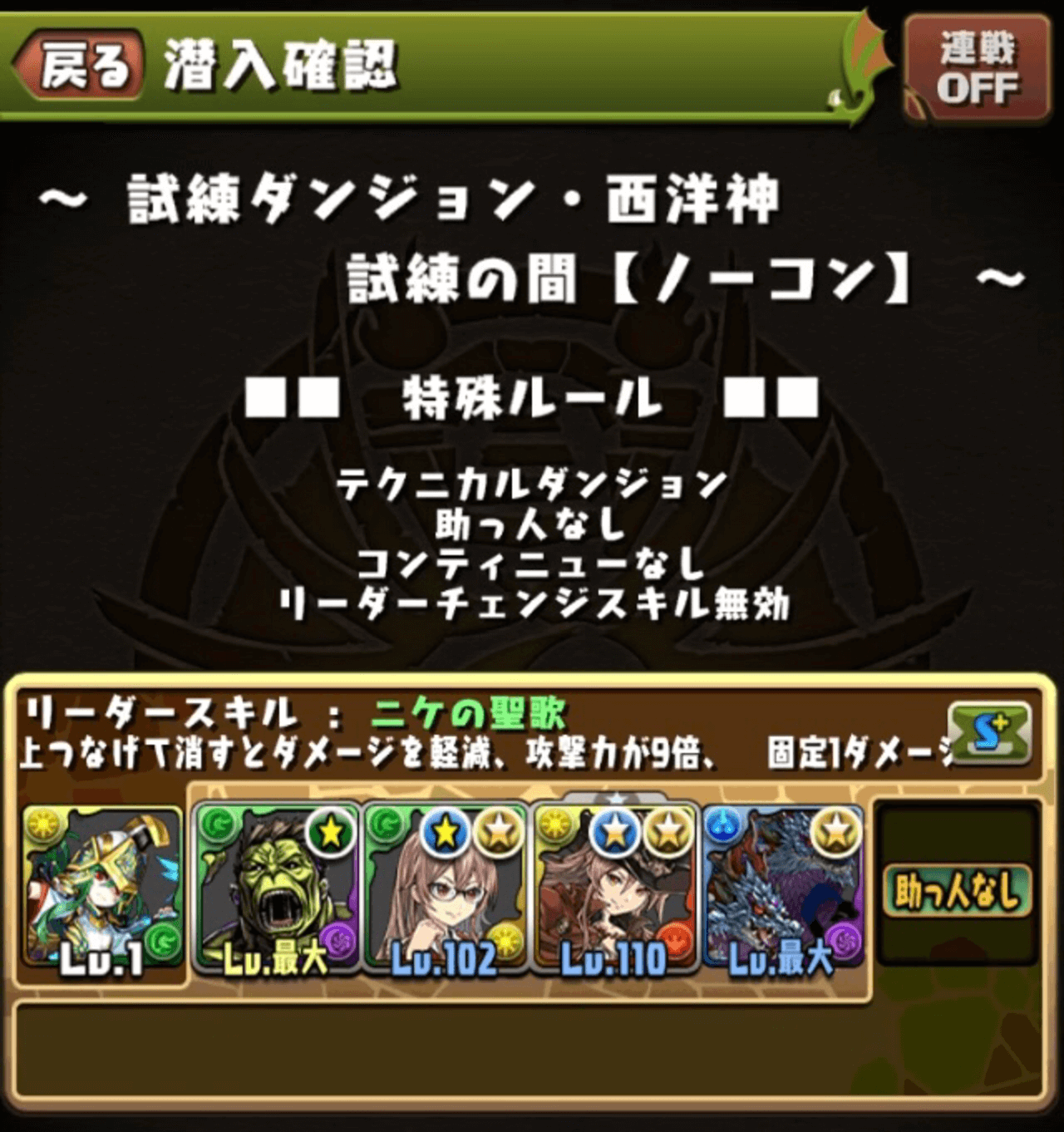
Task: Open the S+ skill details icon
Action: 989,732
